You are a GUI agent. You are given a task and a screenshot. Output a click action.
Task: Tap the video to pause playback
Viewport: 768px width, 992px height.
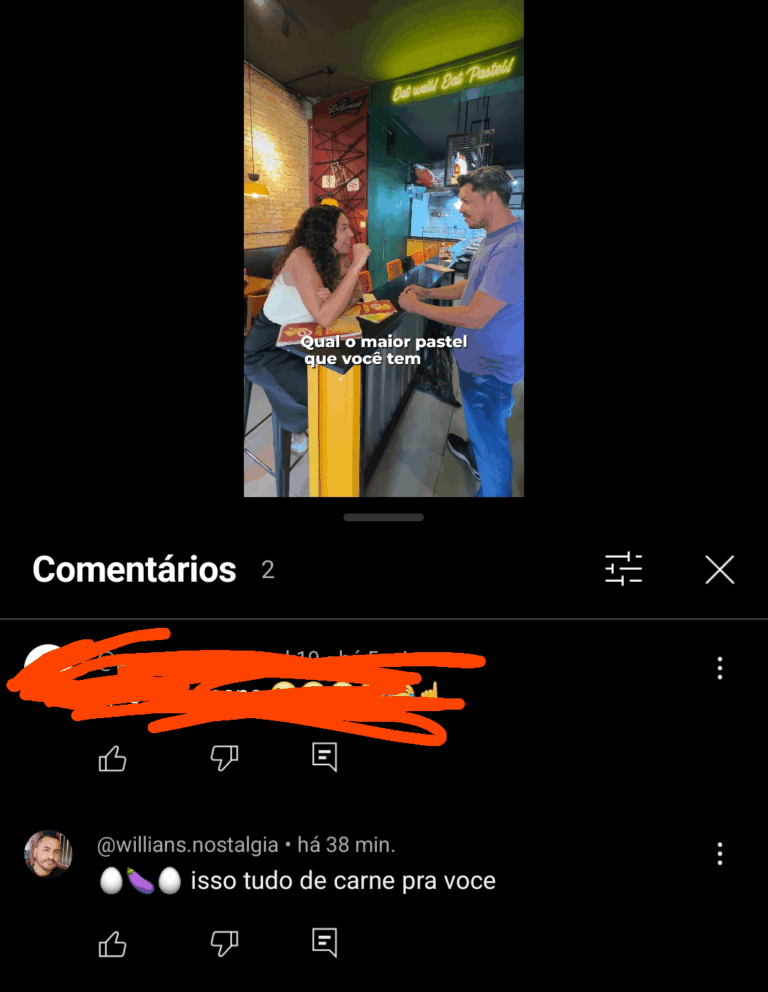pos(384,248)
